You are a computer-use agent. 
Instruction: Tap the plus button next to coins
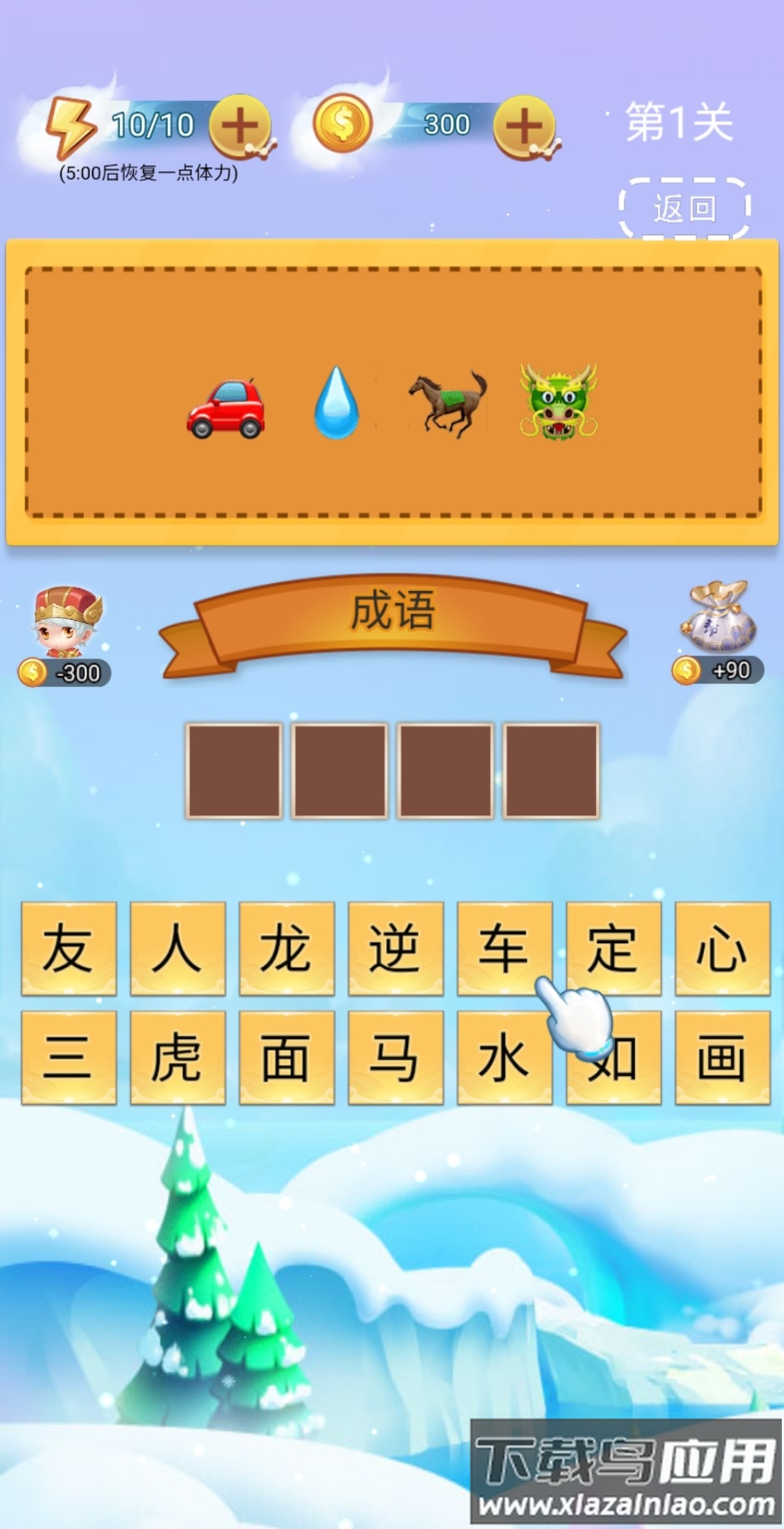tap(526, 125)
